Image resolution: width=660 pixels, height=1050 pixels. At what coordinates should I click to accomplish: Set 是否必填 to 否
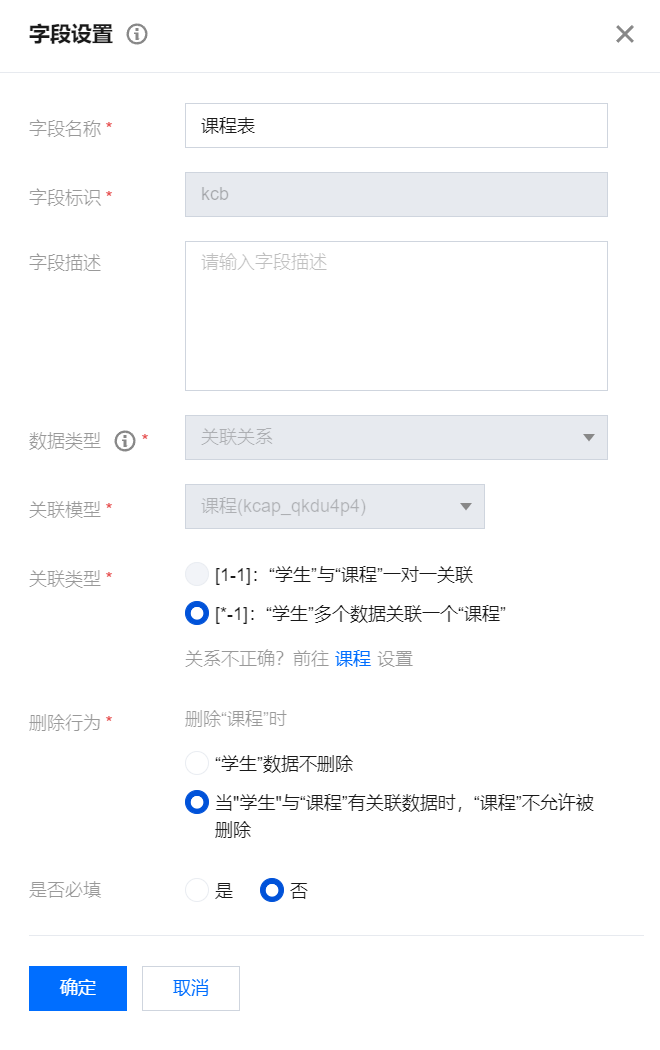pos(271,890)
